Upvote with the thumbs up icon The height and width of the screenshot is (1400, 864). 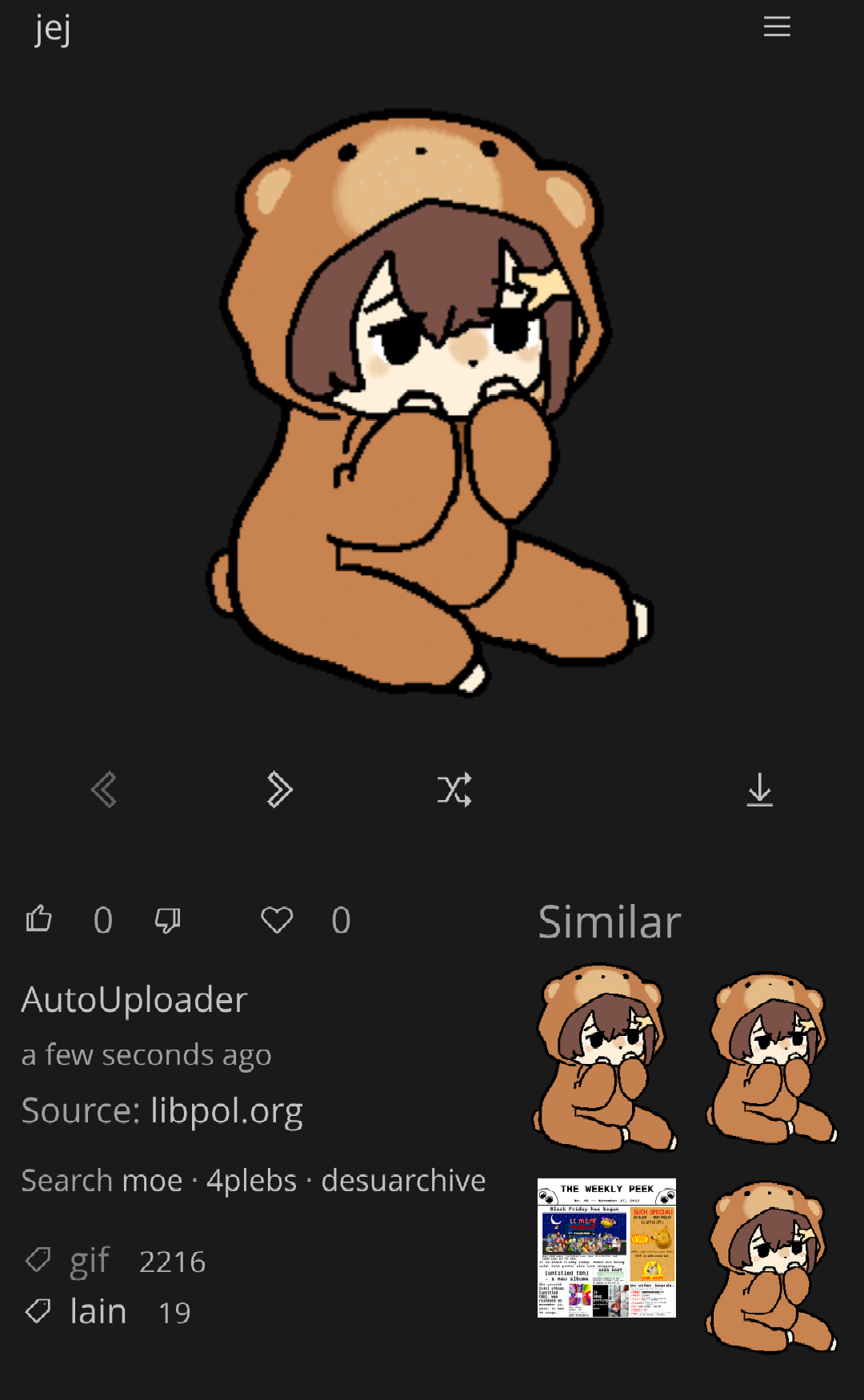tap(38, 919)
